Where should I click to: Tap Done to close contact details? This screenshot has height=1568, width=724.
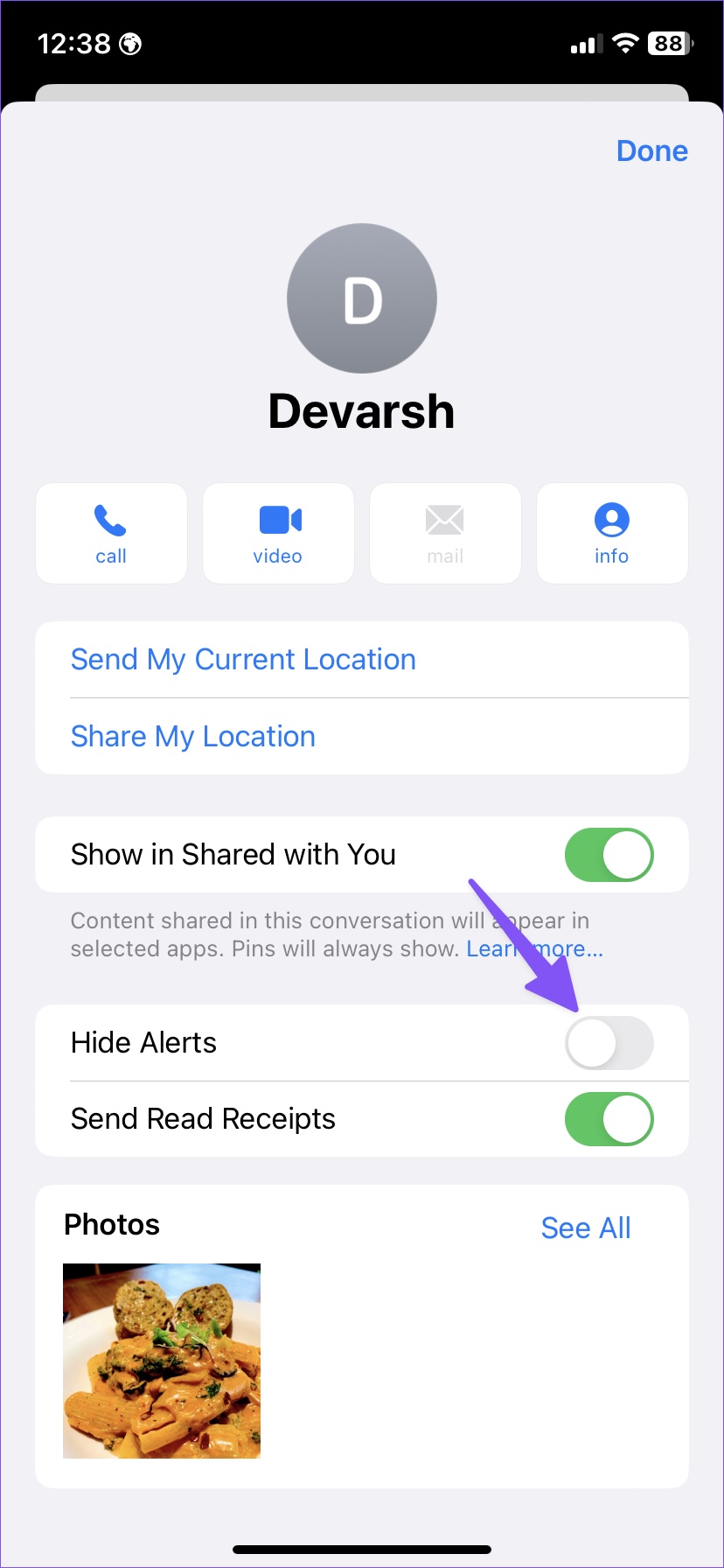[651, 150]
